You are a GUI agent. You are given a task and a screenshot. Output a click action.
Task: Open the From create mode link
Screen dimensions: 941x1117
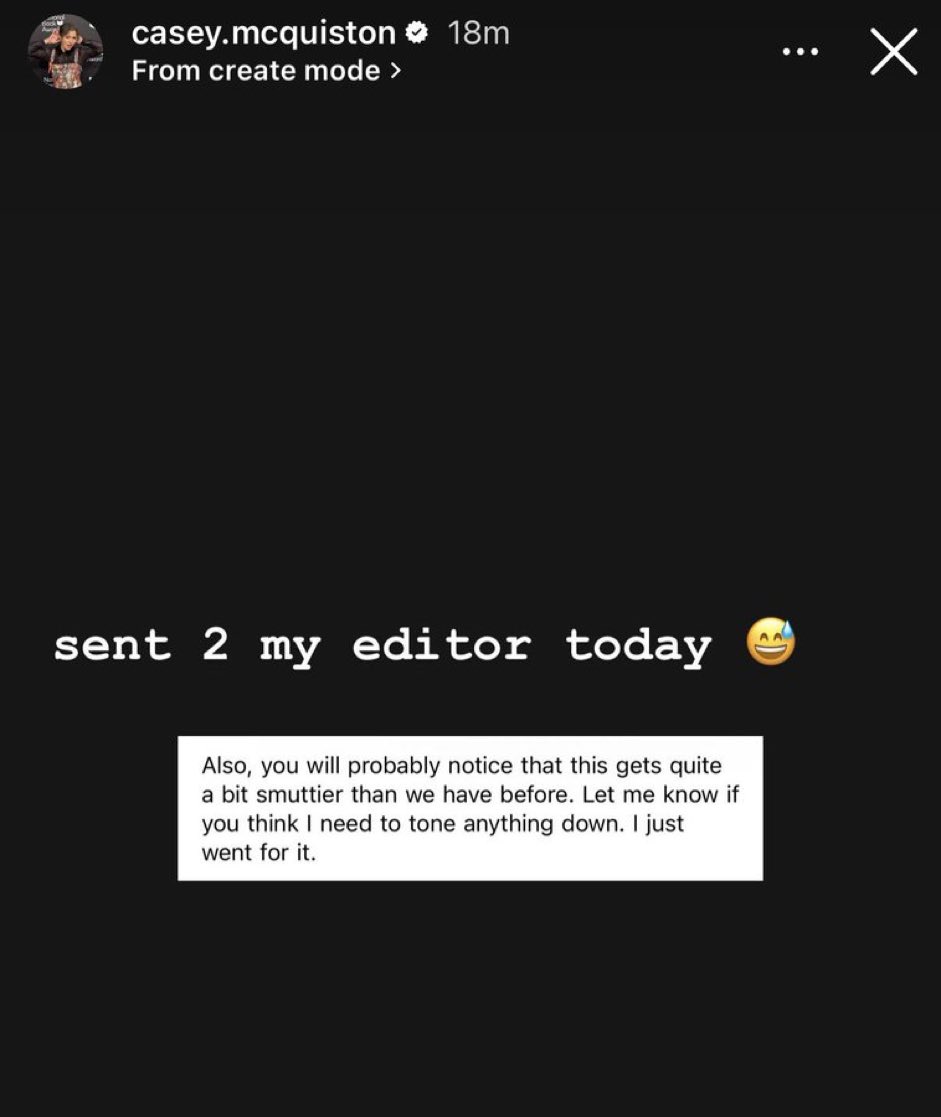tap(266, 71)
